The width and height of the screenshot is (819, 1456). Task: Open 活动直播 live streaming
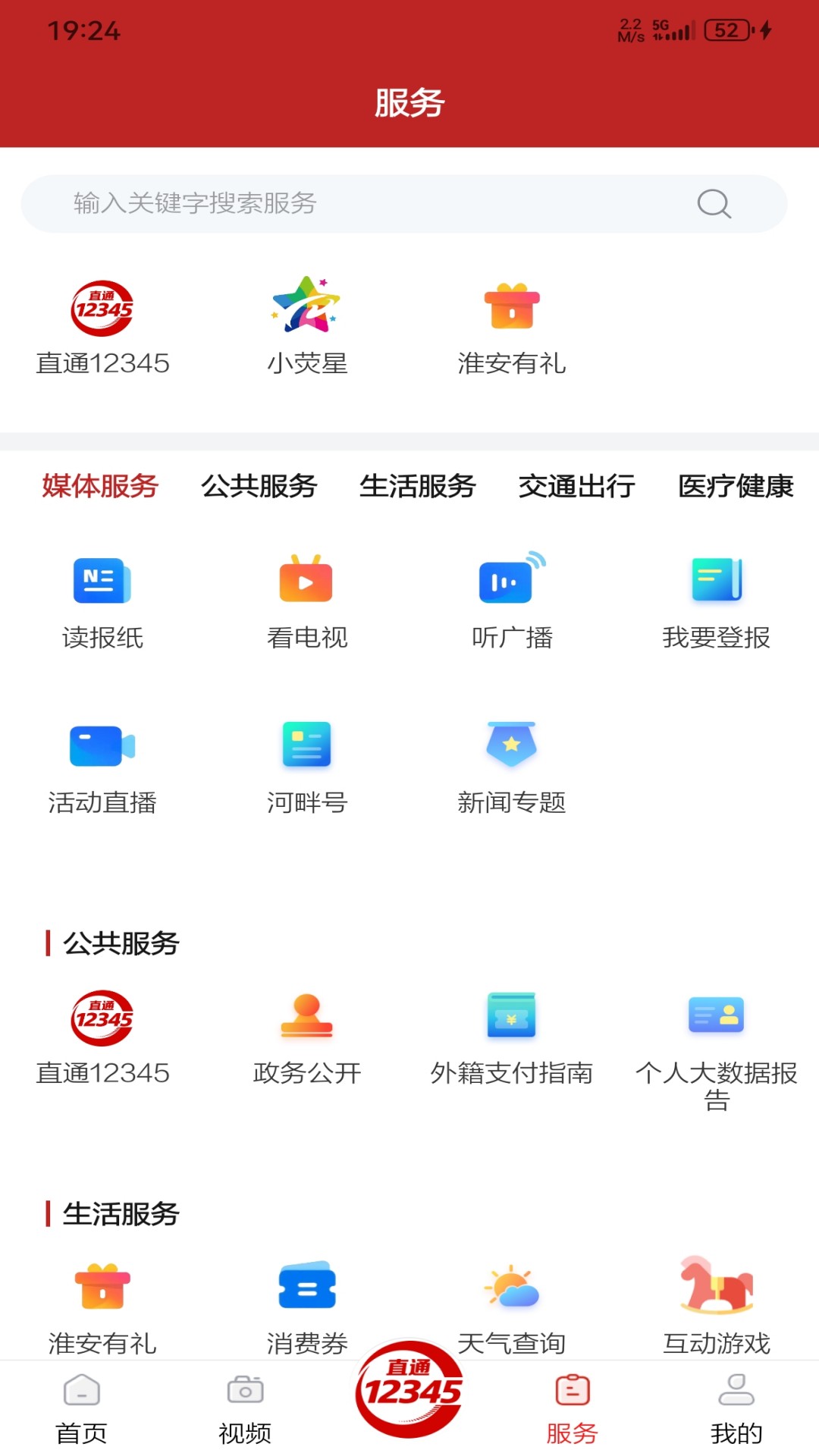point(101,766)
